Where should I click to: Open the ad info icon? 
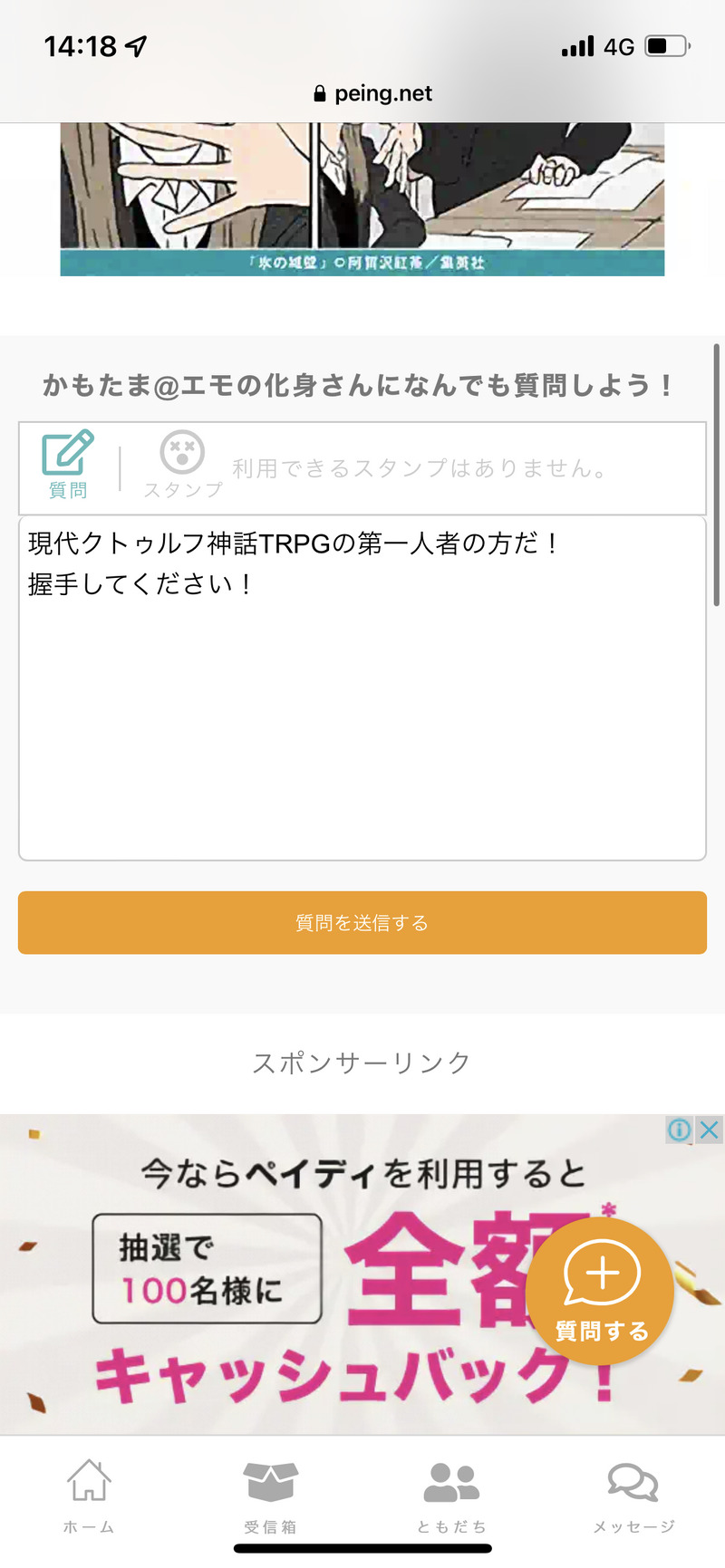[x=679, y=1130]
